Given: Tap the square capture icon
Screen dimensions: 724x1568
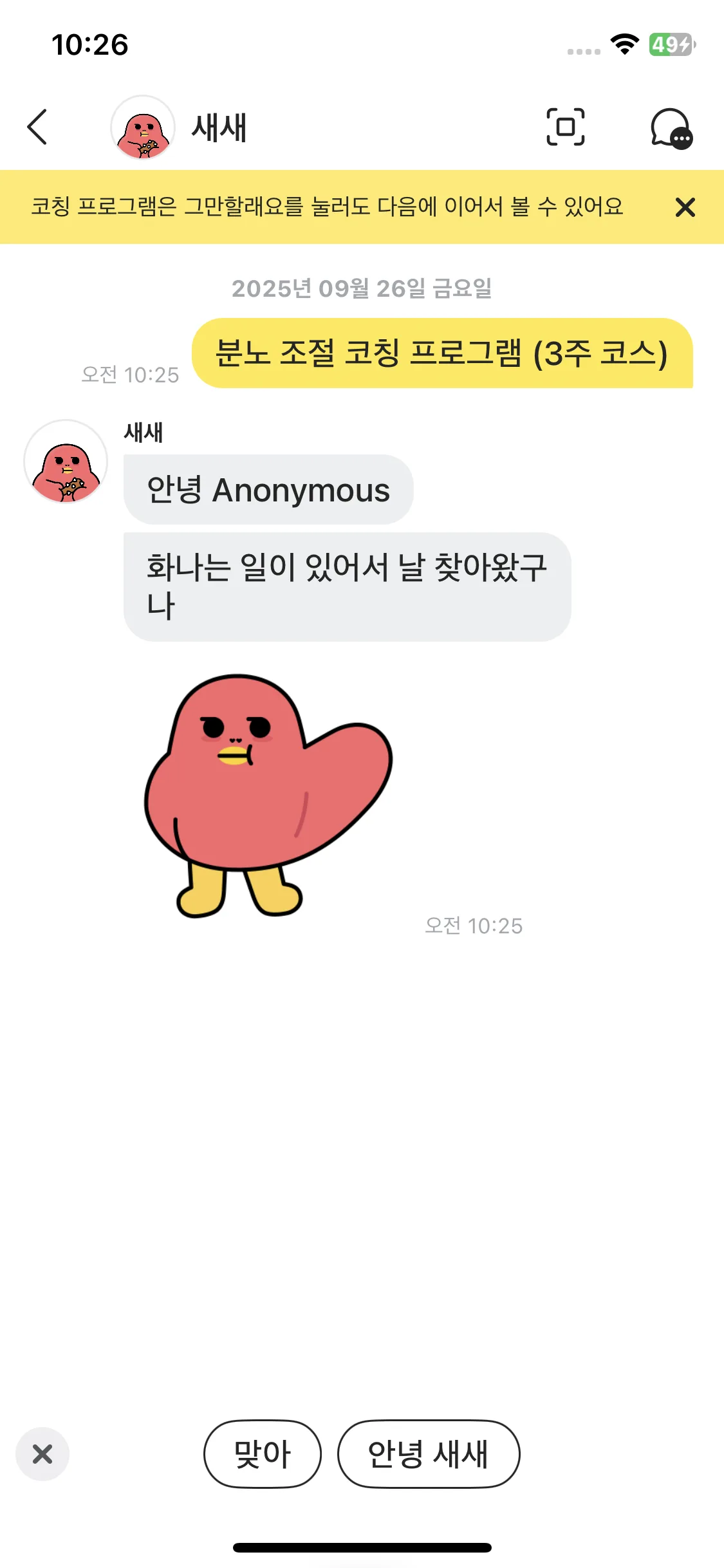Looking at the screenshot, I should 565,127.
